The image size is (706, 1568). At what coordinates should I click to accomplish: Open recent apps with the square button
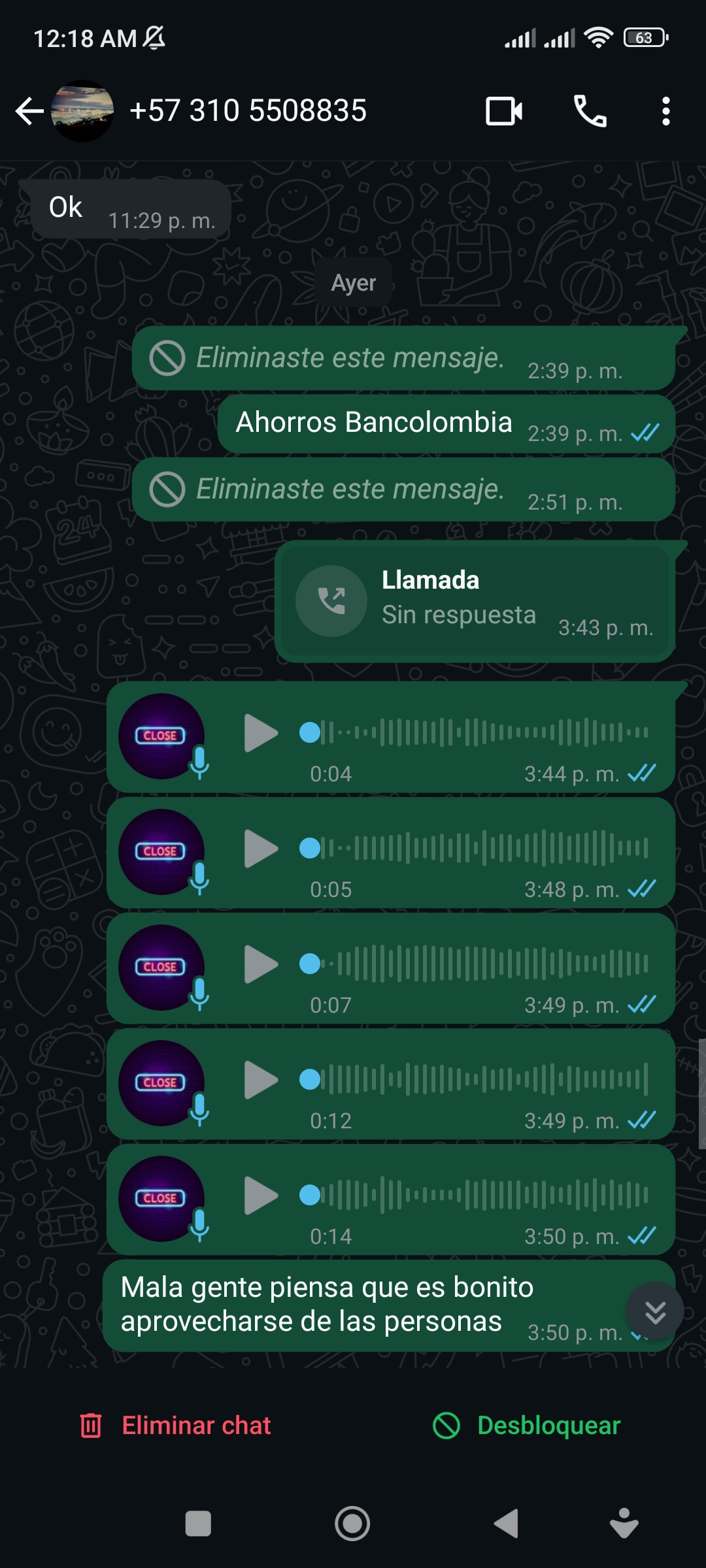[x=198, y=1524]
